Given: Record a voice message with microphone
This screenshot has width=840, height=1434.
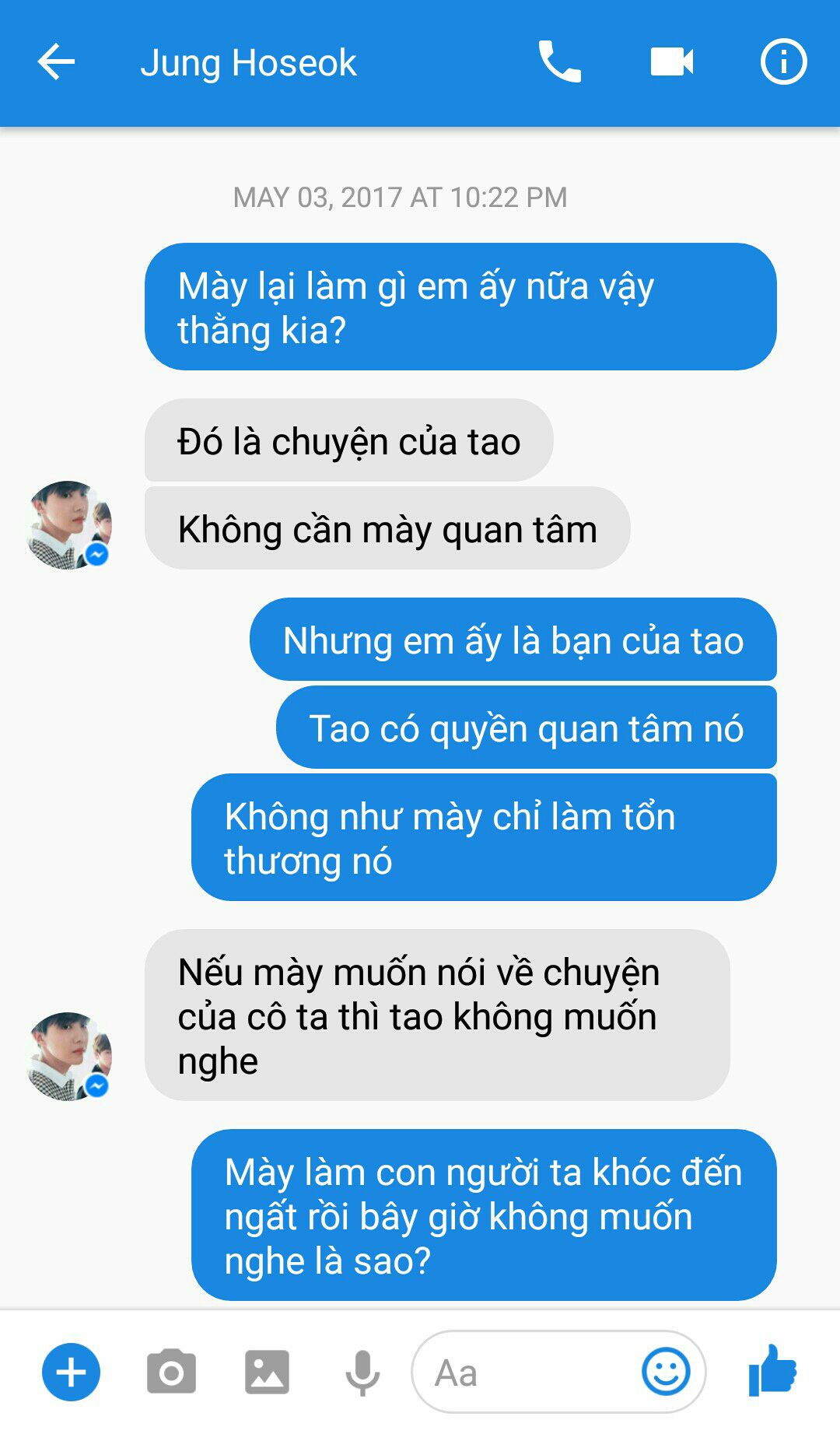Looking at the screenshot, I should (362, 1373).
